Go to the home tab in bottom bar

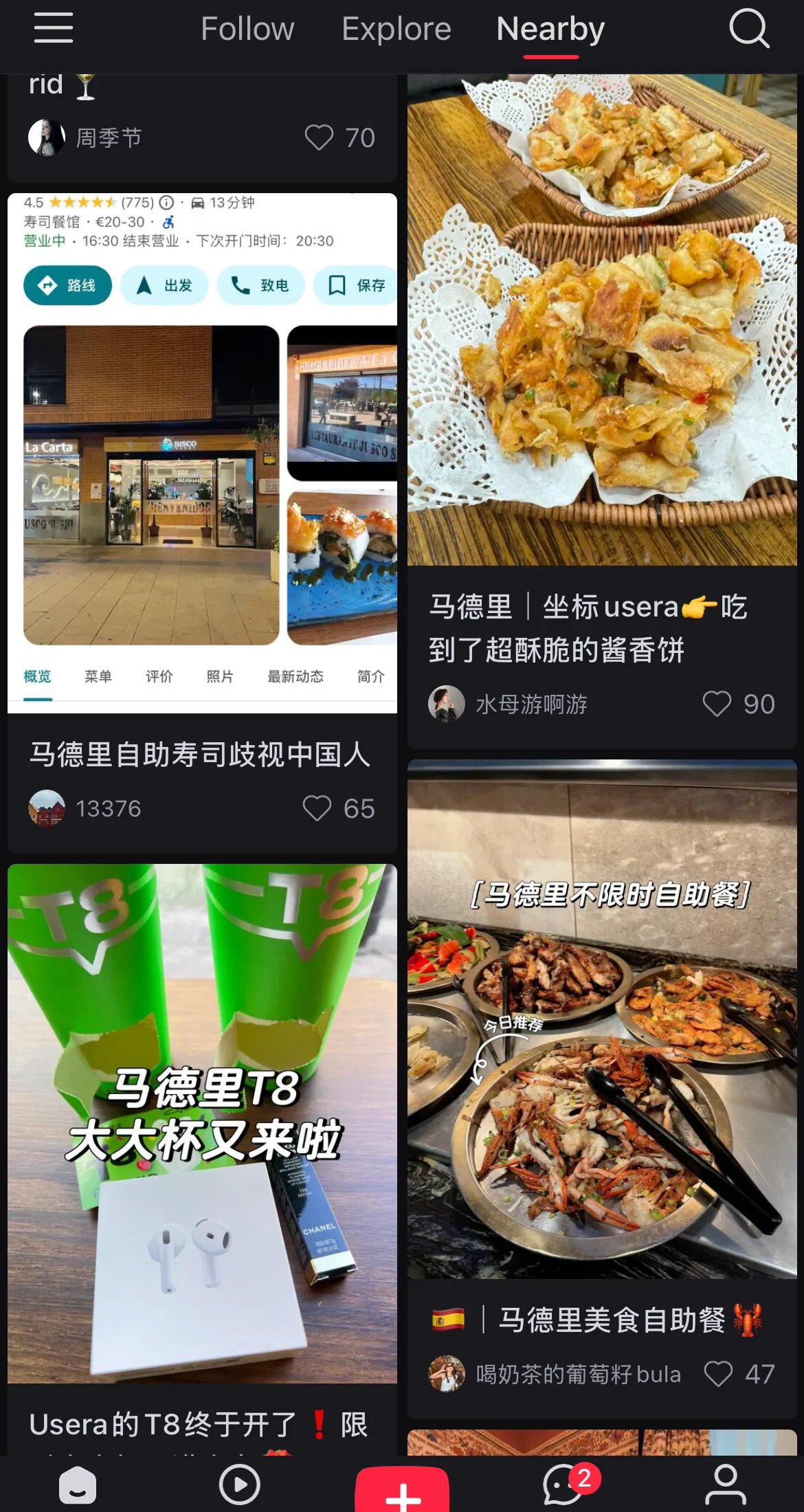click(x=78, y=1485)
